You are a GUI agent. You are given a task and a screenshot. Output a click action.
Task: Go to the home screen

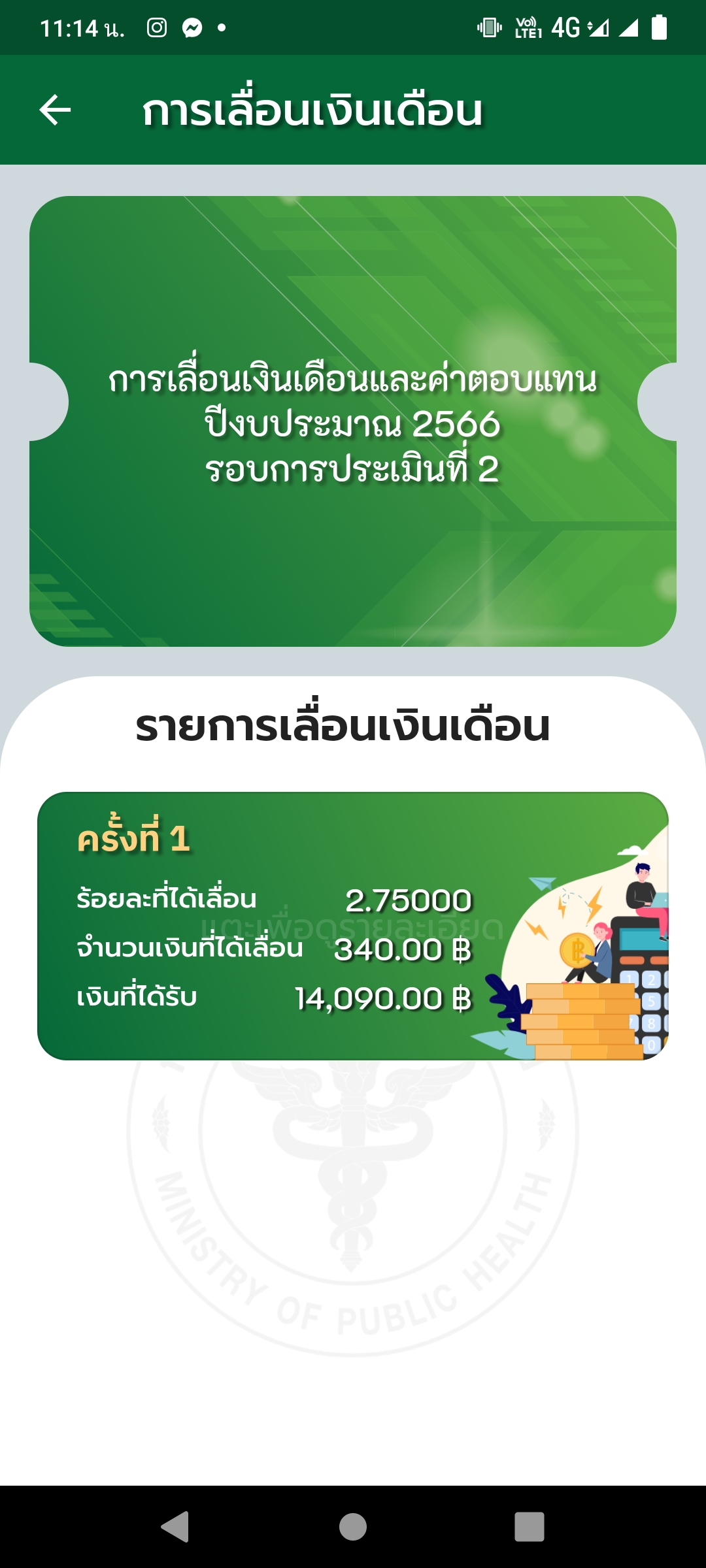click(353, 1527)
